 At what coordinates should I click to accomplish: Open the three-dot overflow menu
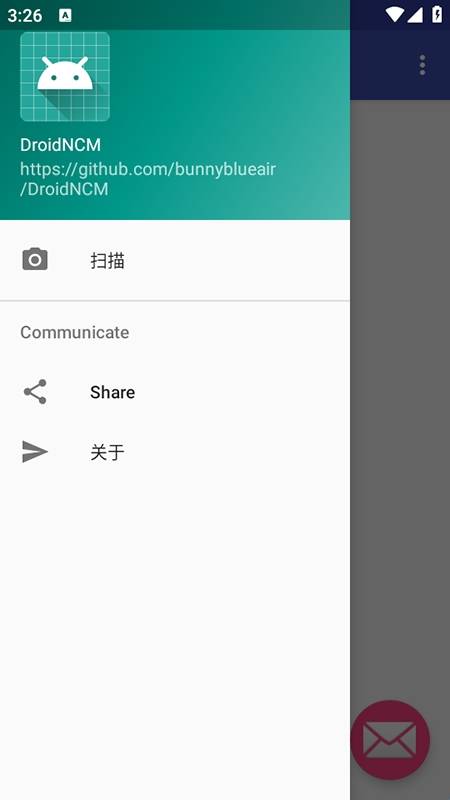(x=422, y=65)
